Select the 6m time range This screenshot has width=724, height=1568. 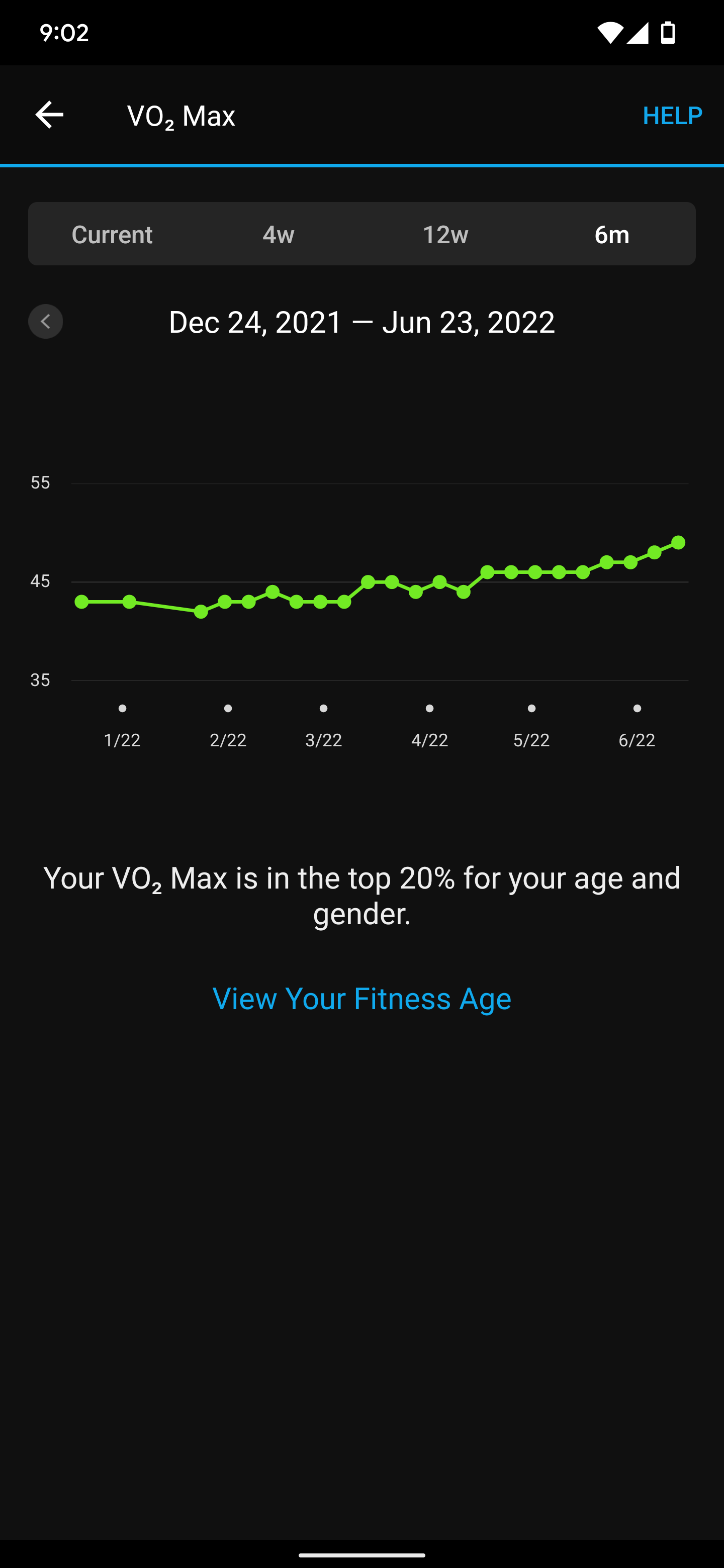(x=611, y=234)
